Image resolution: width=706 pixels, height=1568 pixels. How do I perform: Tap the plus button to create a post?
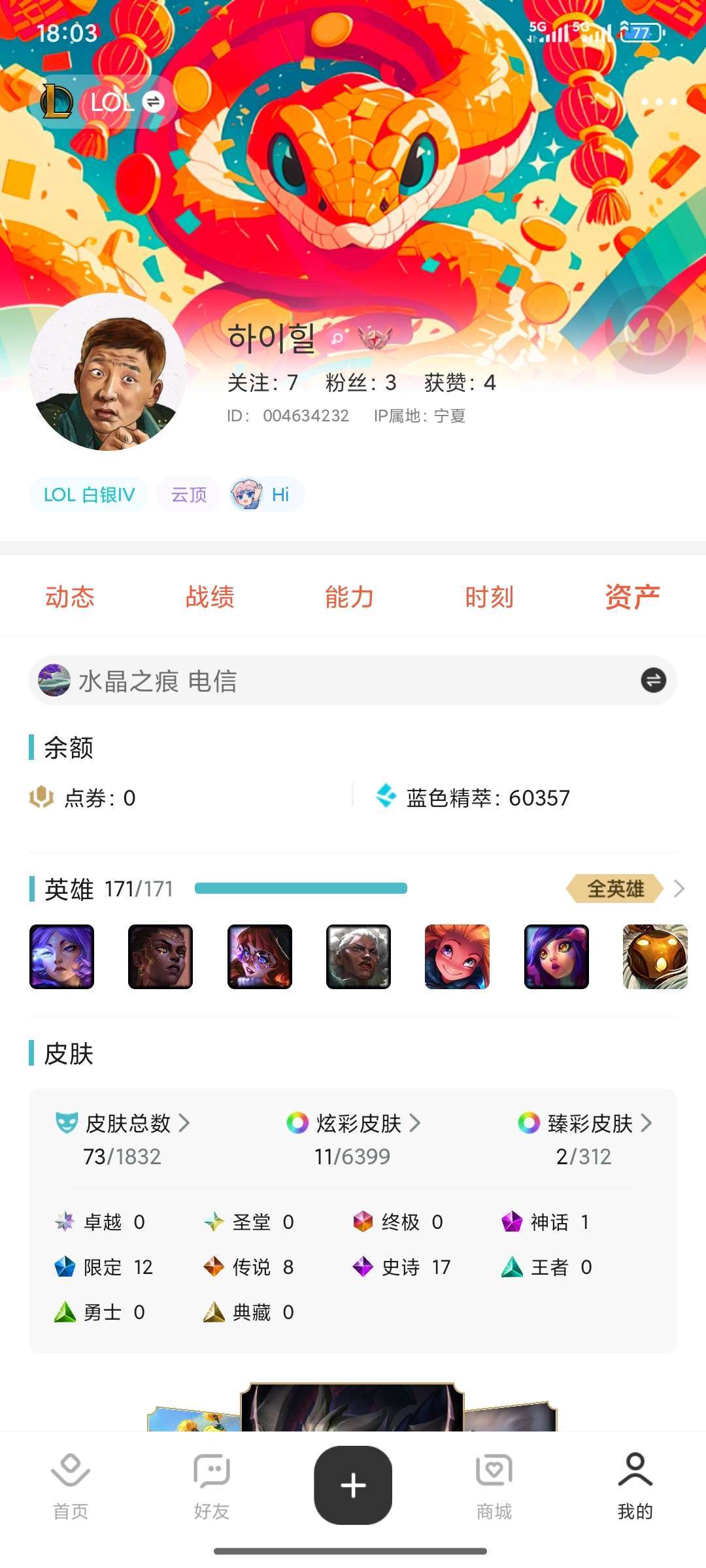point(353,1485)
